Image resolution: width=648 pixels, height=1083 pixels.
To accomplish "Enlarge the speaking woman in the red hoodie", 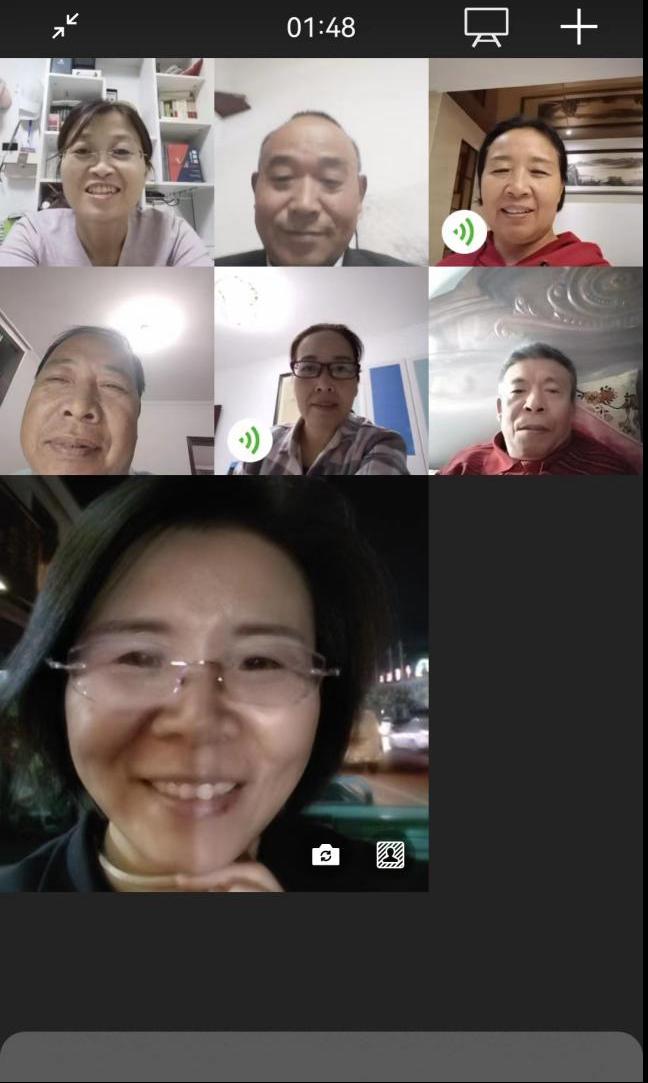I will point(536,162).
